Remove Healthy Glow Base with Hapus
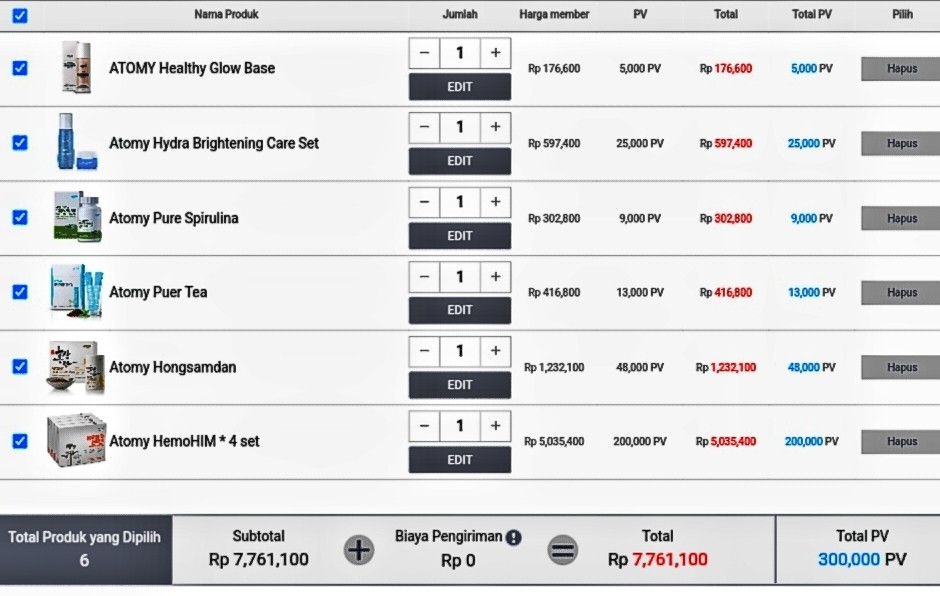Image resolution: width=940 pixels, height=596 pixels. (x=900, y=69)
